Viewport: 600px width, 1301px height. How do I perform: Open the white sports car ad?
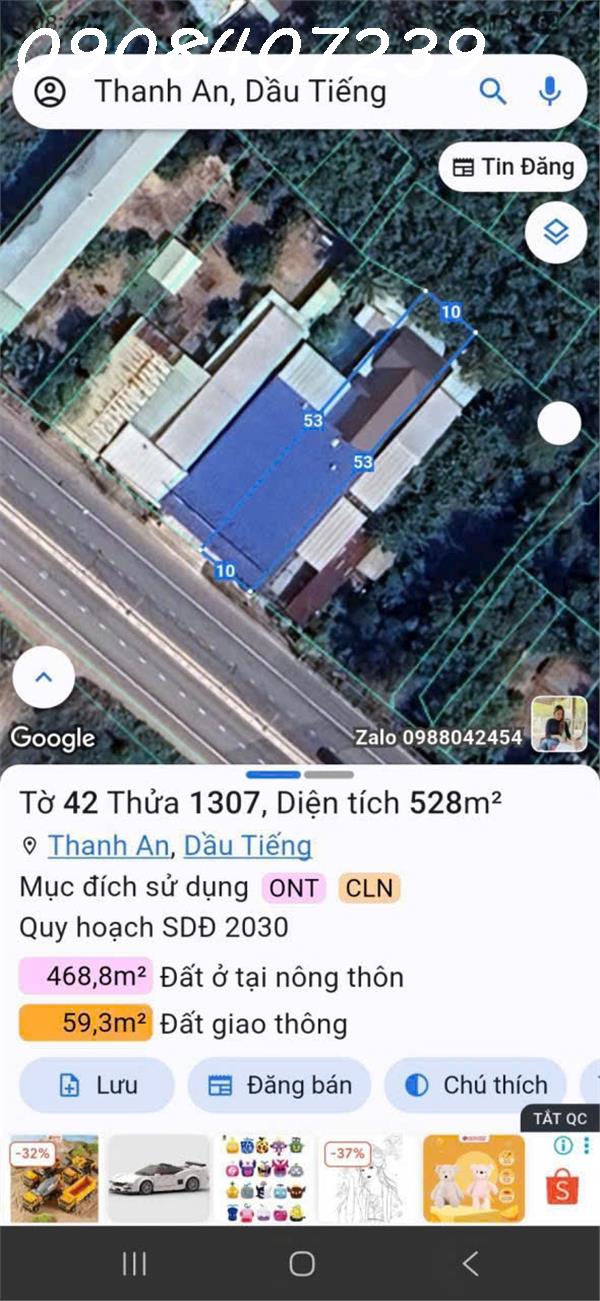[x=158, y=1178]
